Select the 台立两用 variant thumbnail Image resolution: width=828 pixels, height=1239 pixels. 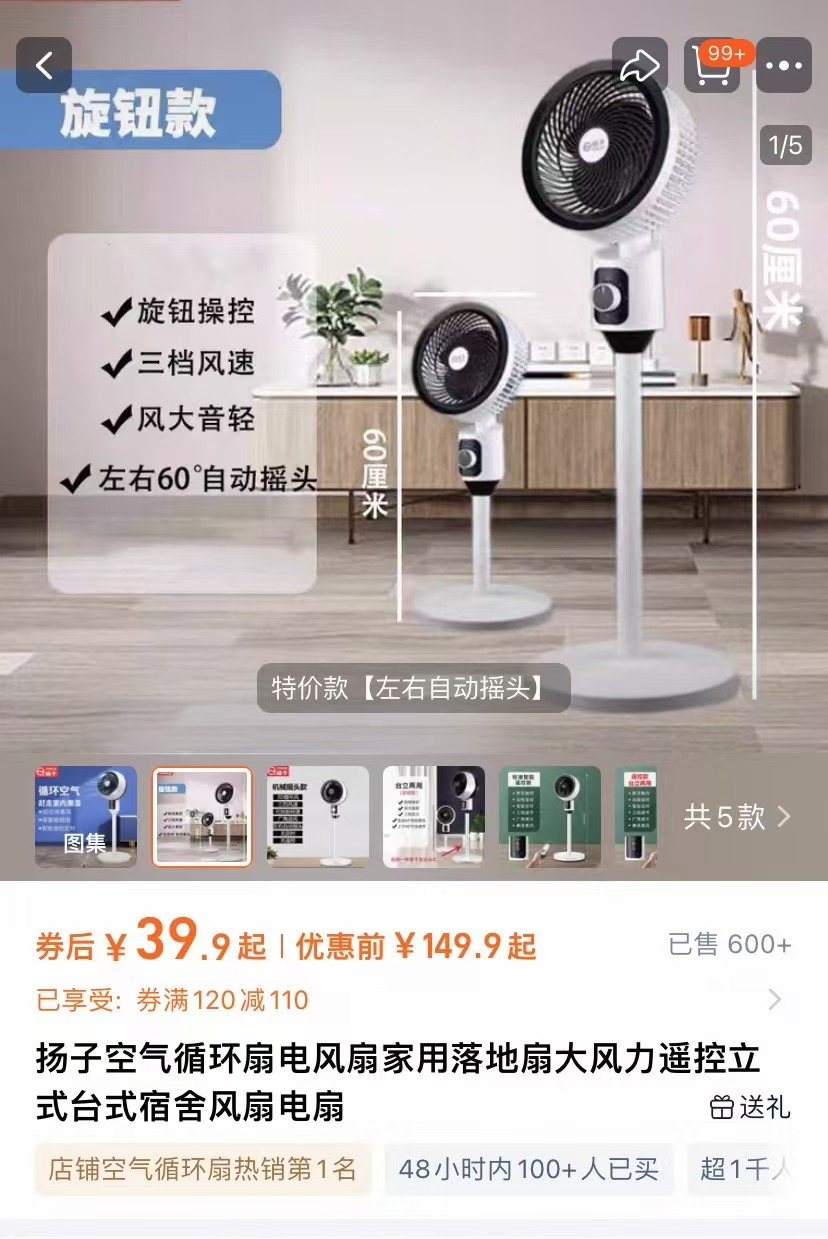click(434, 816)
